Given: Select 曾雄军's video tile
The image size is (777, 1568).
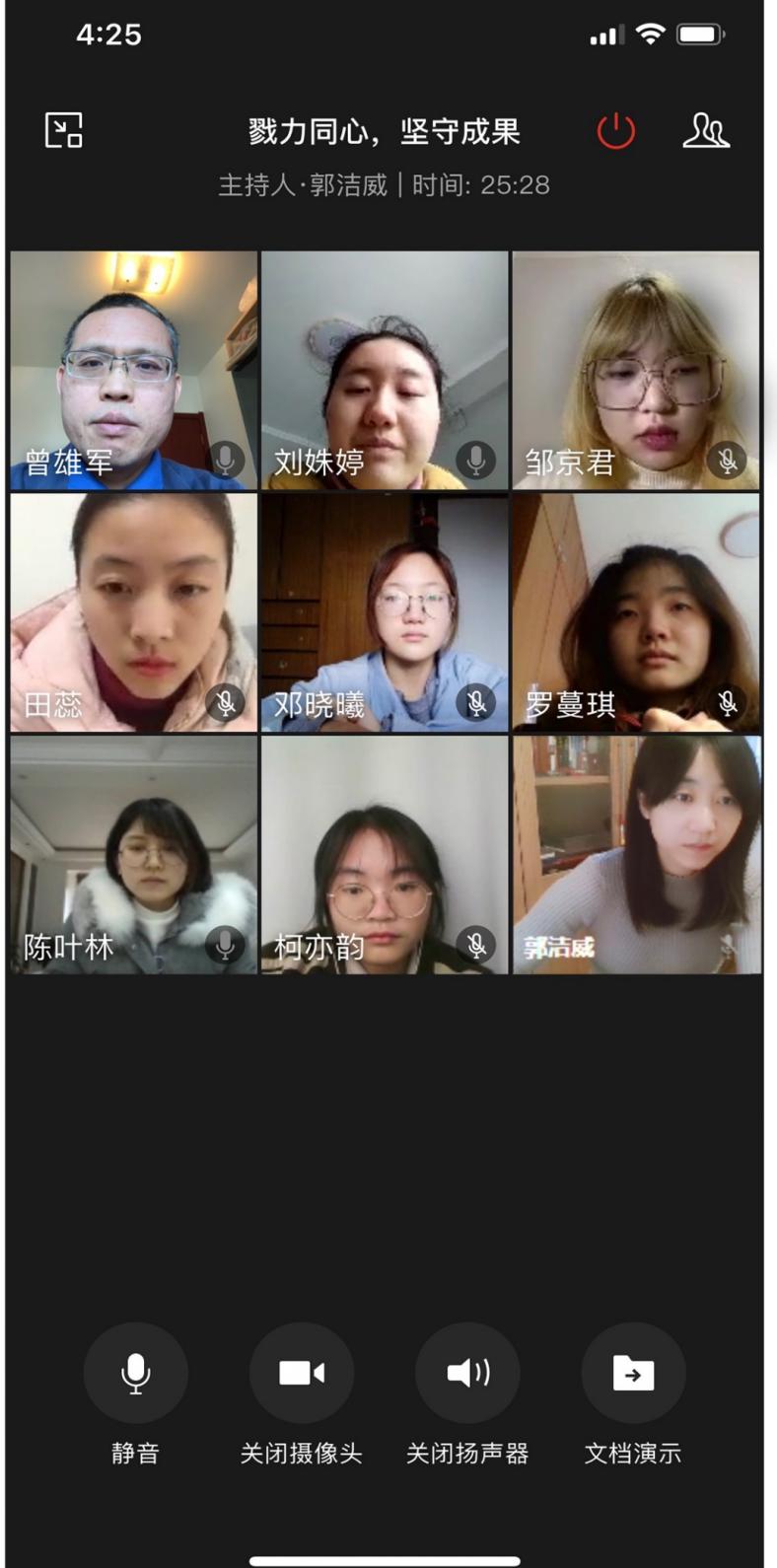Looking at the screenshot, I should tap(134, 370).
